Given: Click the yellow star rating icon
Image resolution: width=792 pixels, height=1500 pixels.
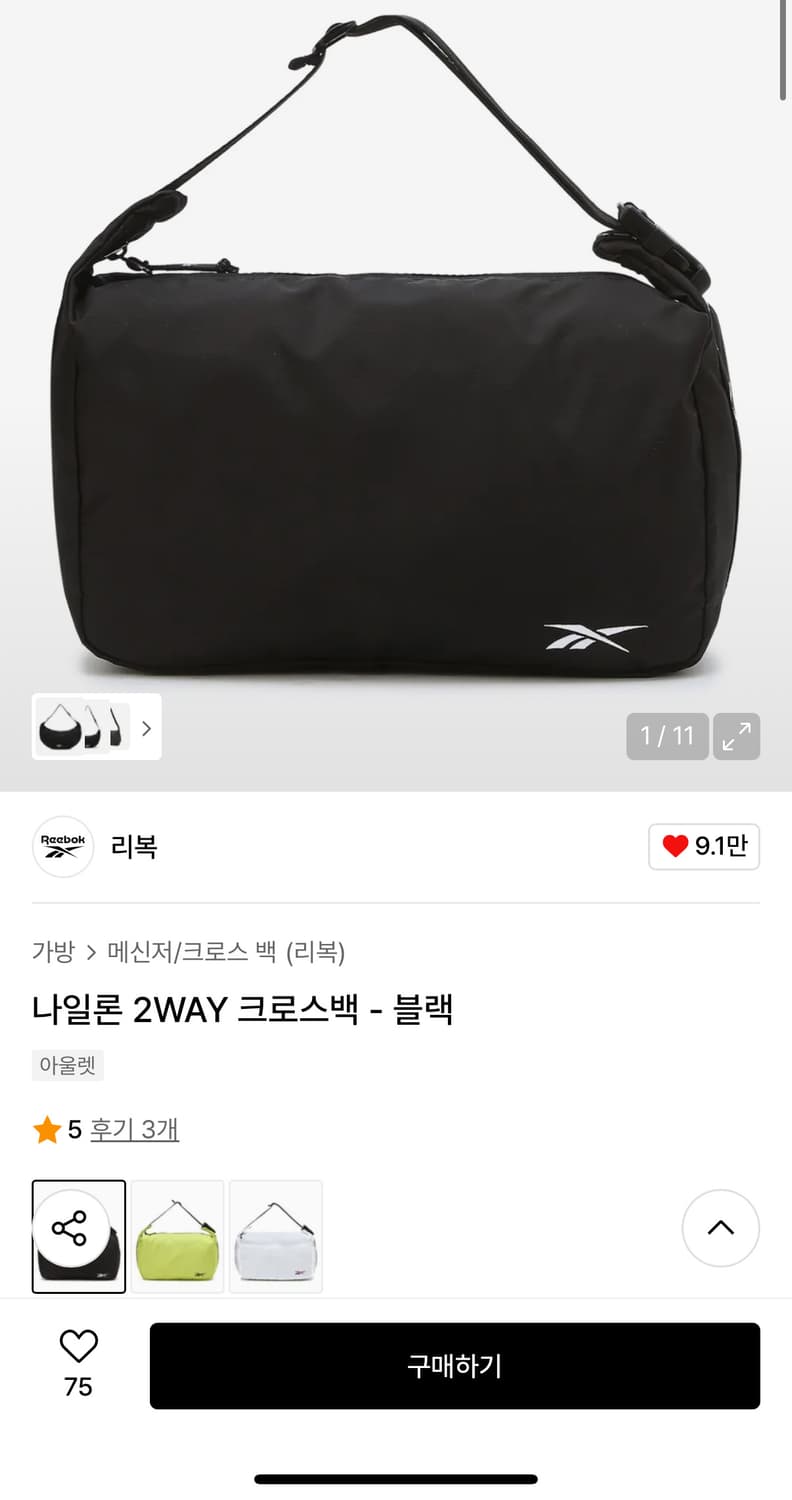Looking at the screenshot, I should [x=45, y=1128].
